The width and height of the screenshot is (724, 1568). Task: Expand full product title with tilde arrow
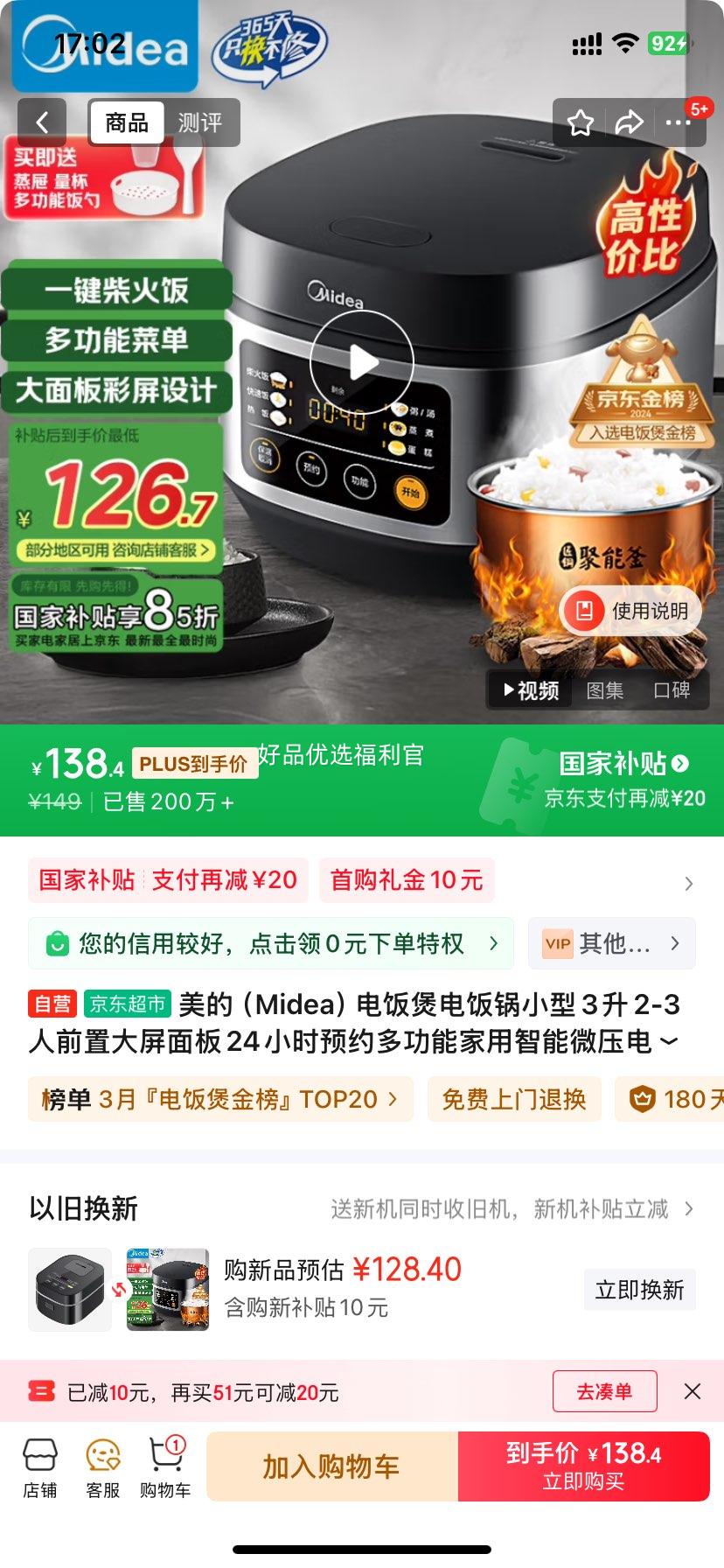[x=668, y=1043]
